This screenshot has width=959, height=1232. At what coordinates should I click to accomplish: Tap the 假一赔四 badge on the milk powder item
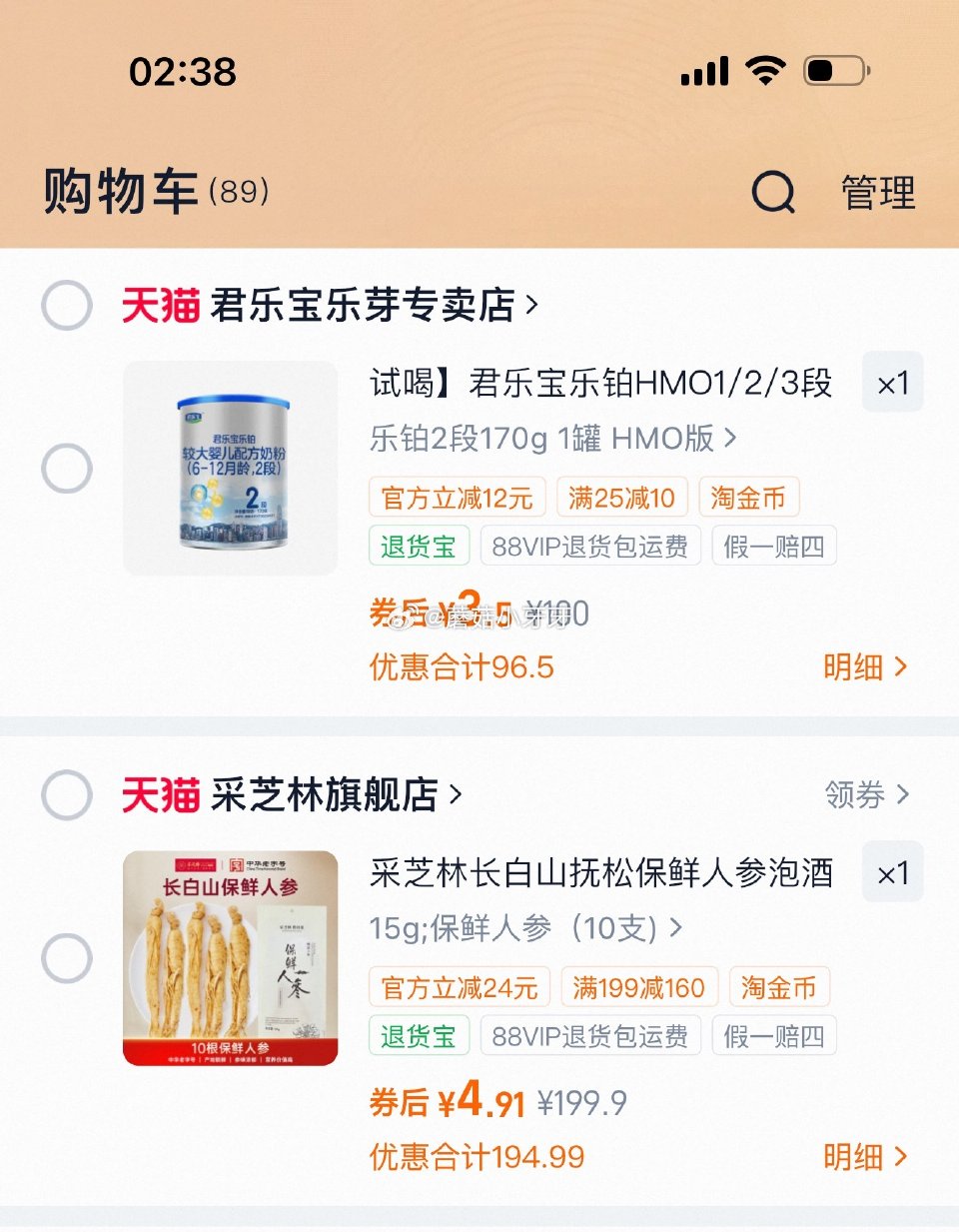[773, 546]
